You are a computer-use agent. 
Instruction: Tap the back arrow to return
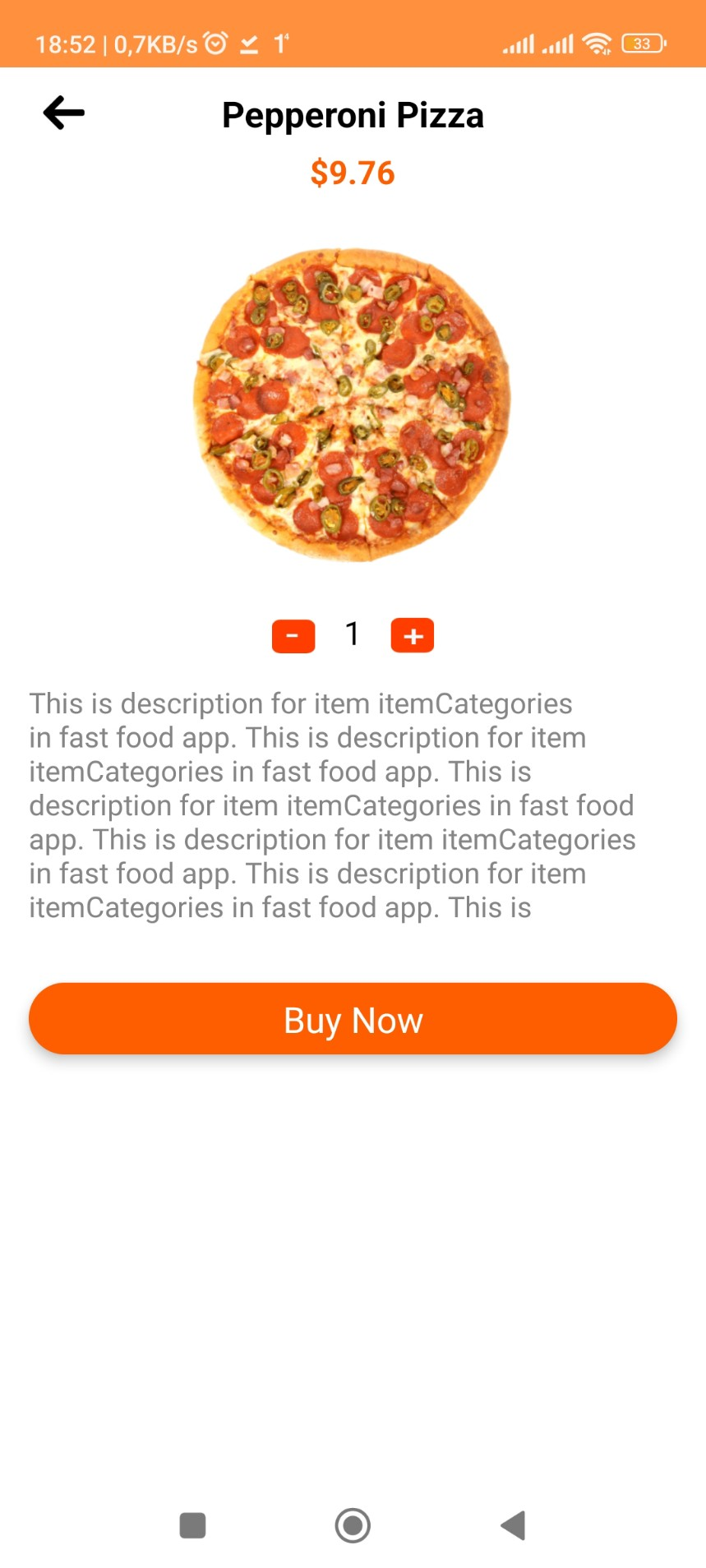(x=62, y=113)
